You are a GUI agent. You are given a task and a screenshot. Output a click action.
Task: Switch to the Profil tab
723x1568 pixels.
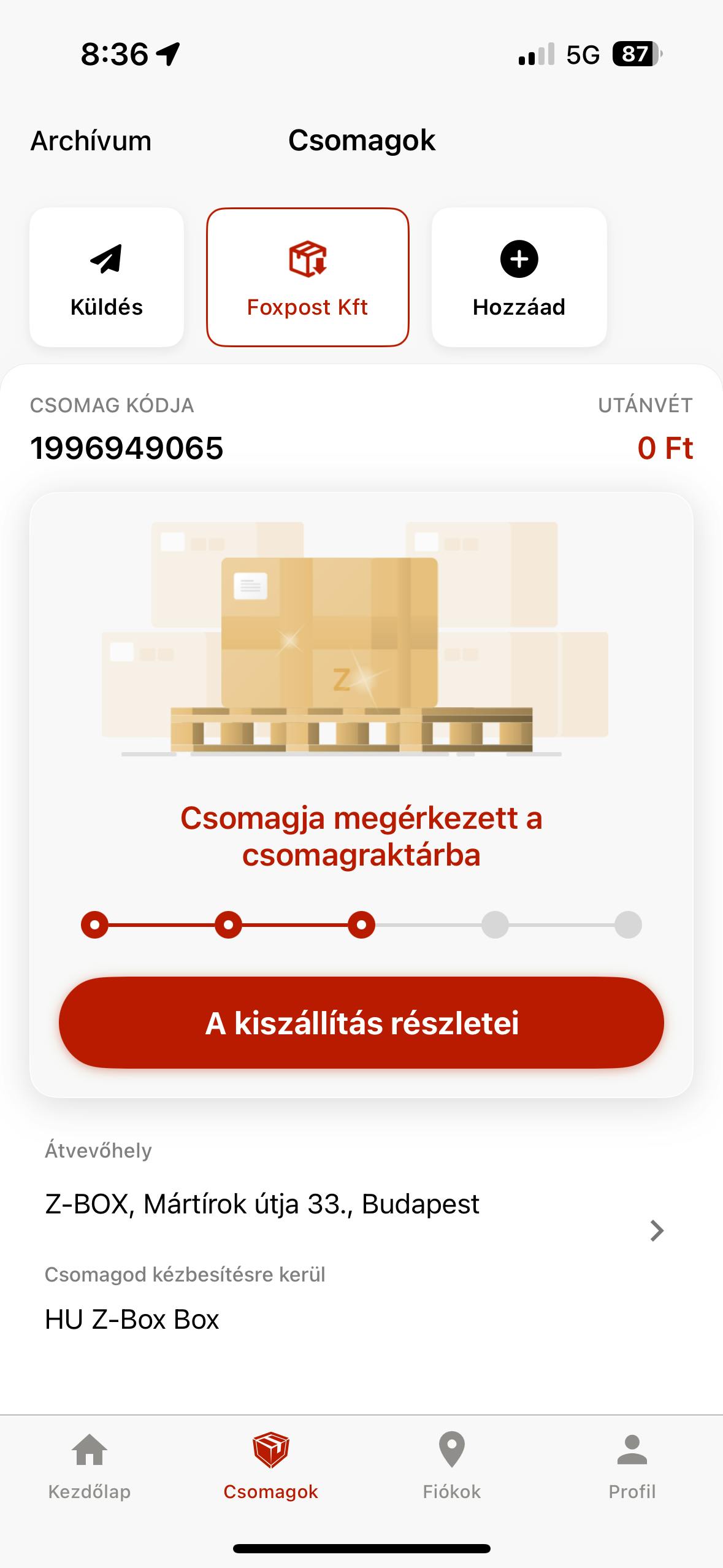pos(632,1466)
